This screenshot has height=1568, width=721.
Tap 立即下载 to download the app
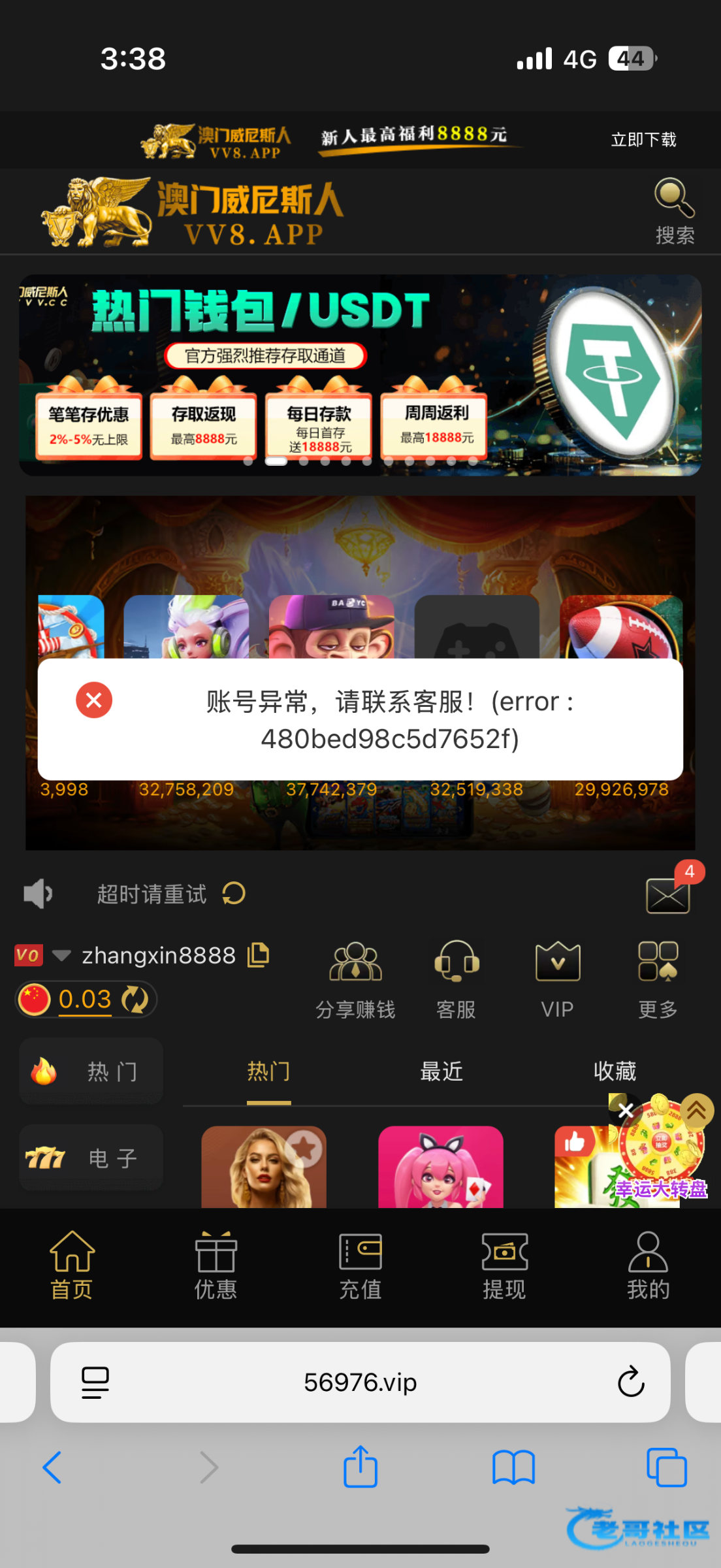pos(643,140)
